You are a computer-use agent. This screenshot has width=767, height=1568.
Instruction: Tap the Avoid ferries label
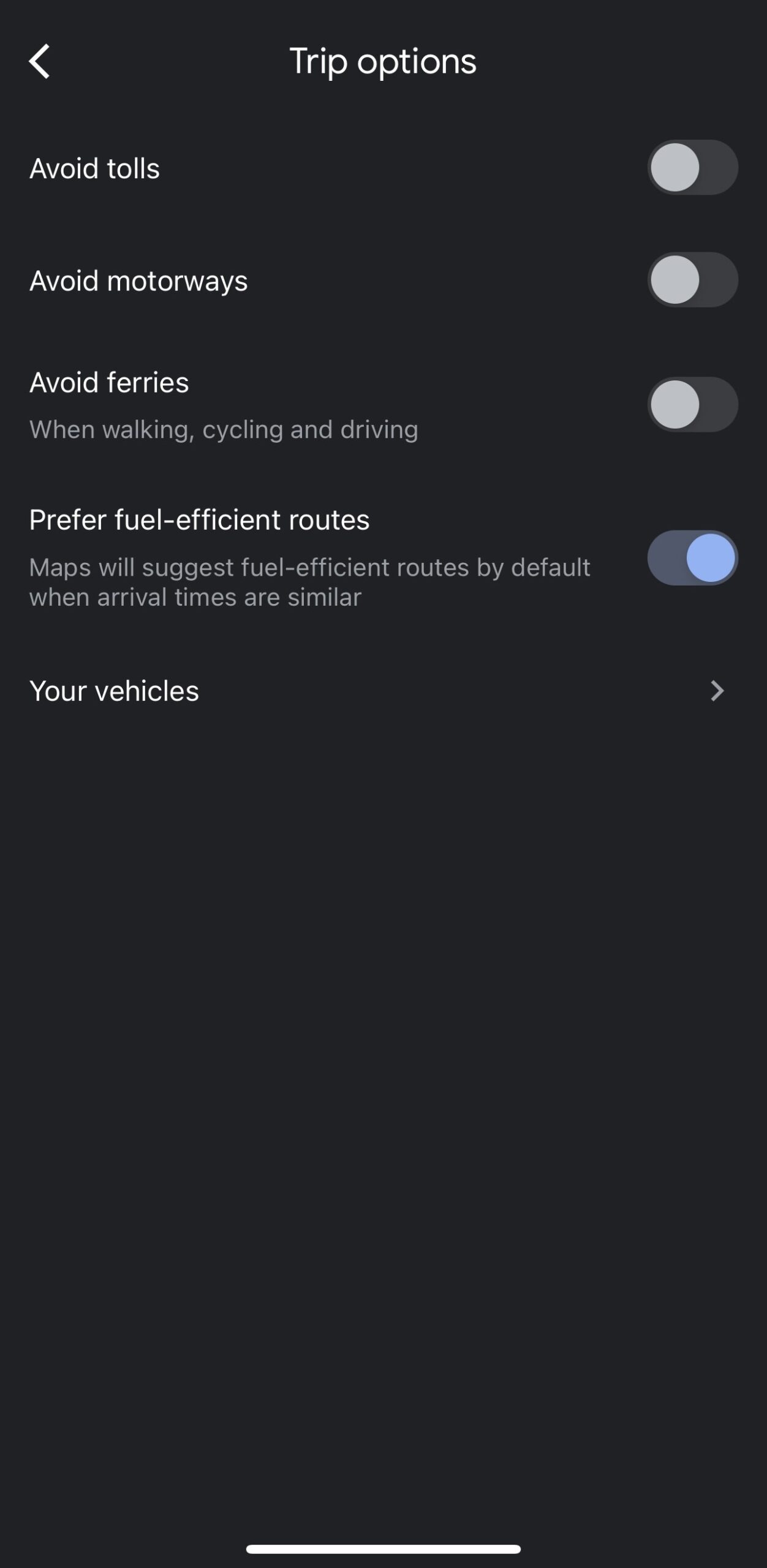(109, 382)
